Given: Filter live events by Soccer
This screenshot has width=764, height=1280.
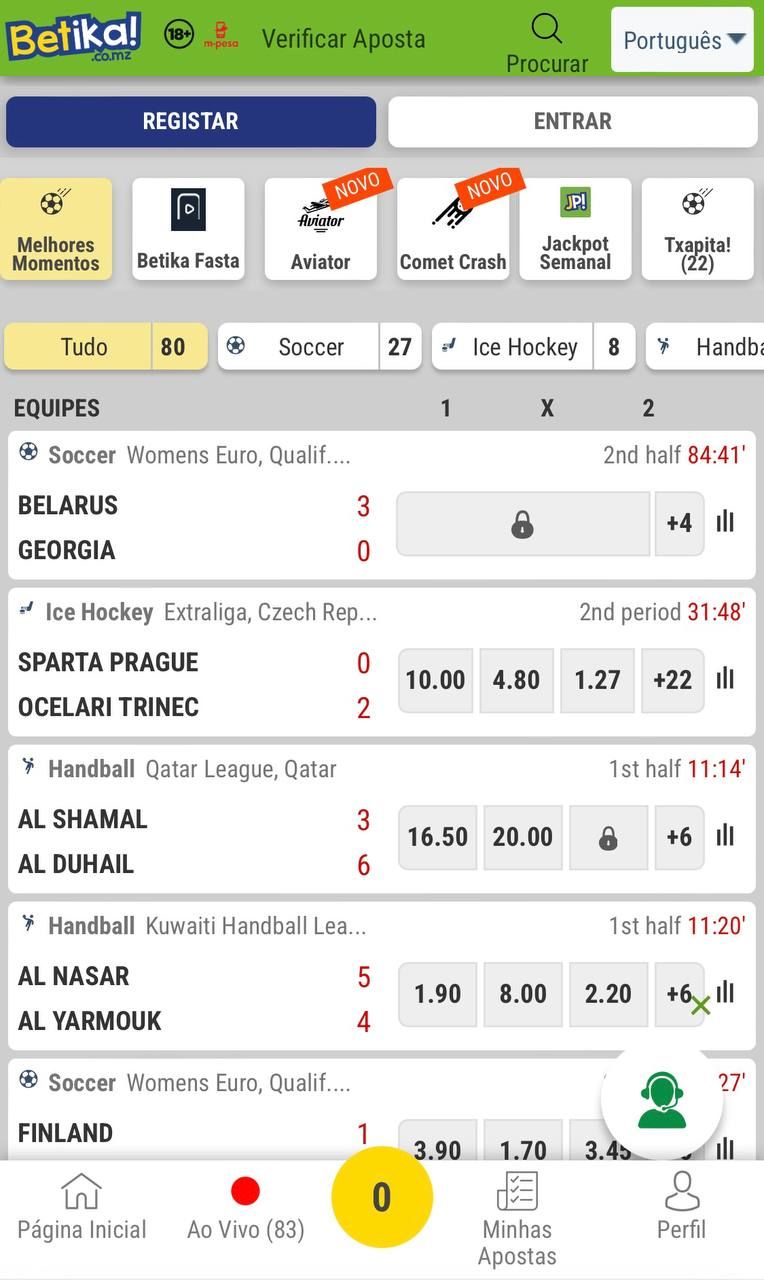Looking at the screenshot, I should [x=318, y=347].
